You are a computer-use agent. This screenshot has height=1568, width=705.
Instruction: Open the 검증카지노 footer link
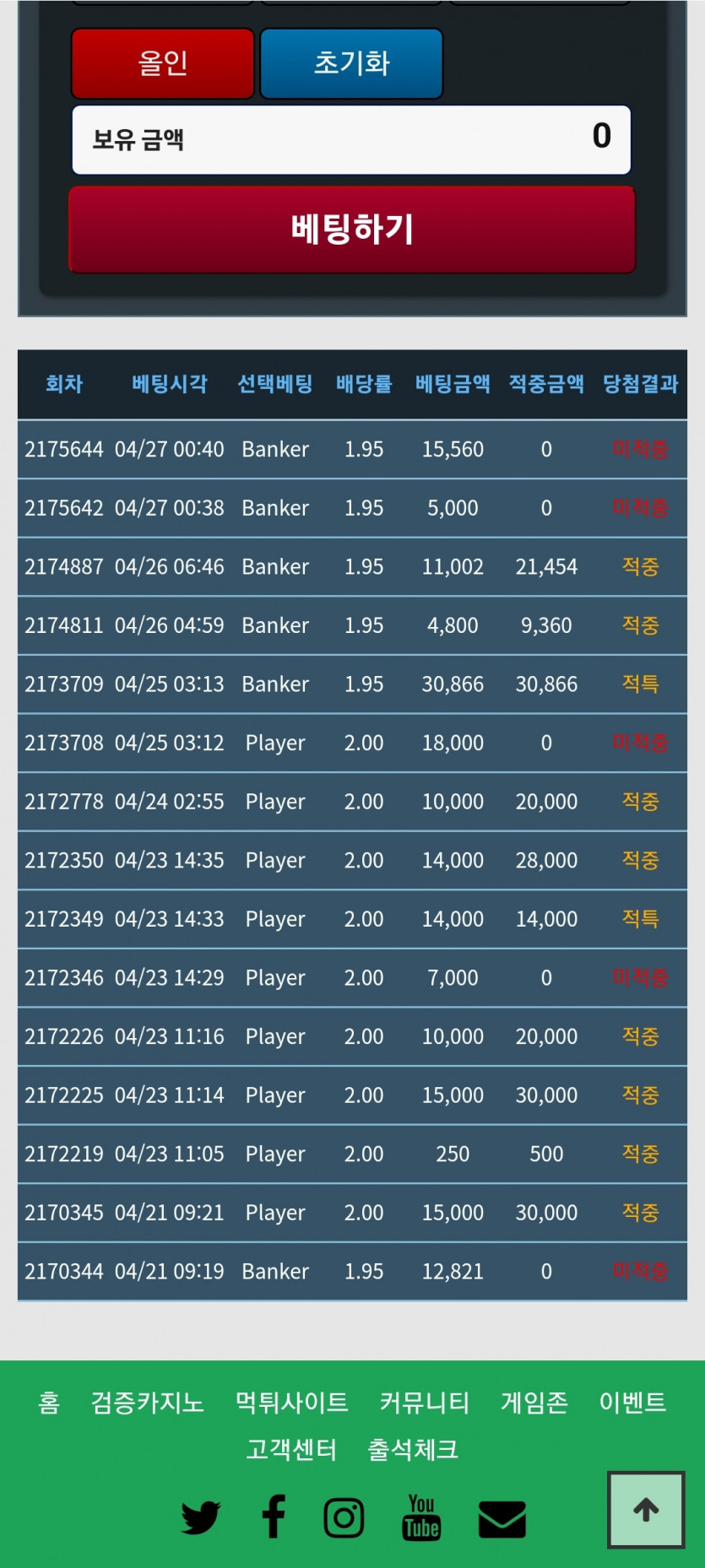point(148,1403)
